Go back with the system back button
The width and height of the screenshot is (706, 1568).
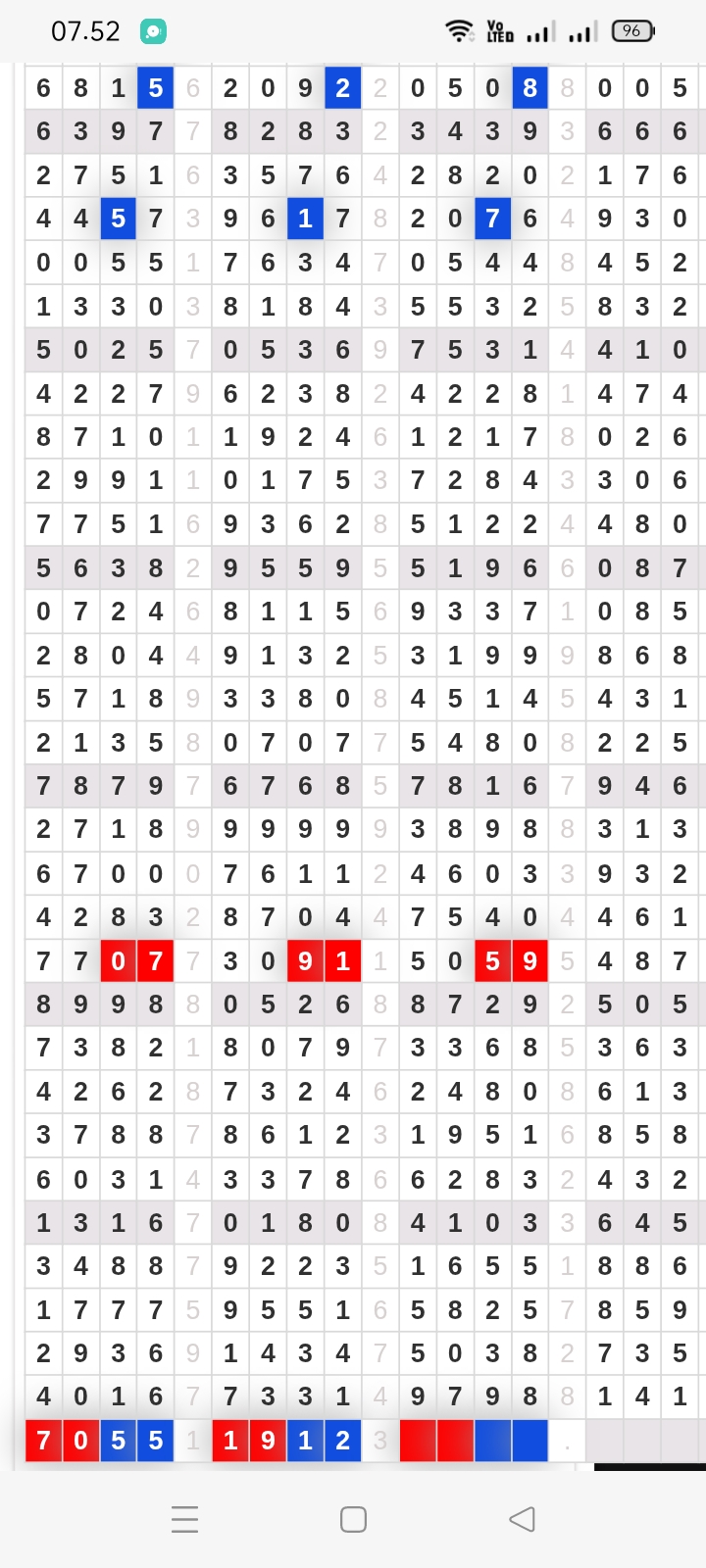point(522,1519)
